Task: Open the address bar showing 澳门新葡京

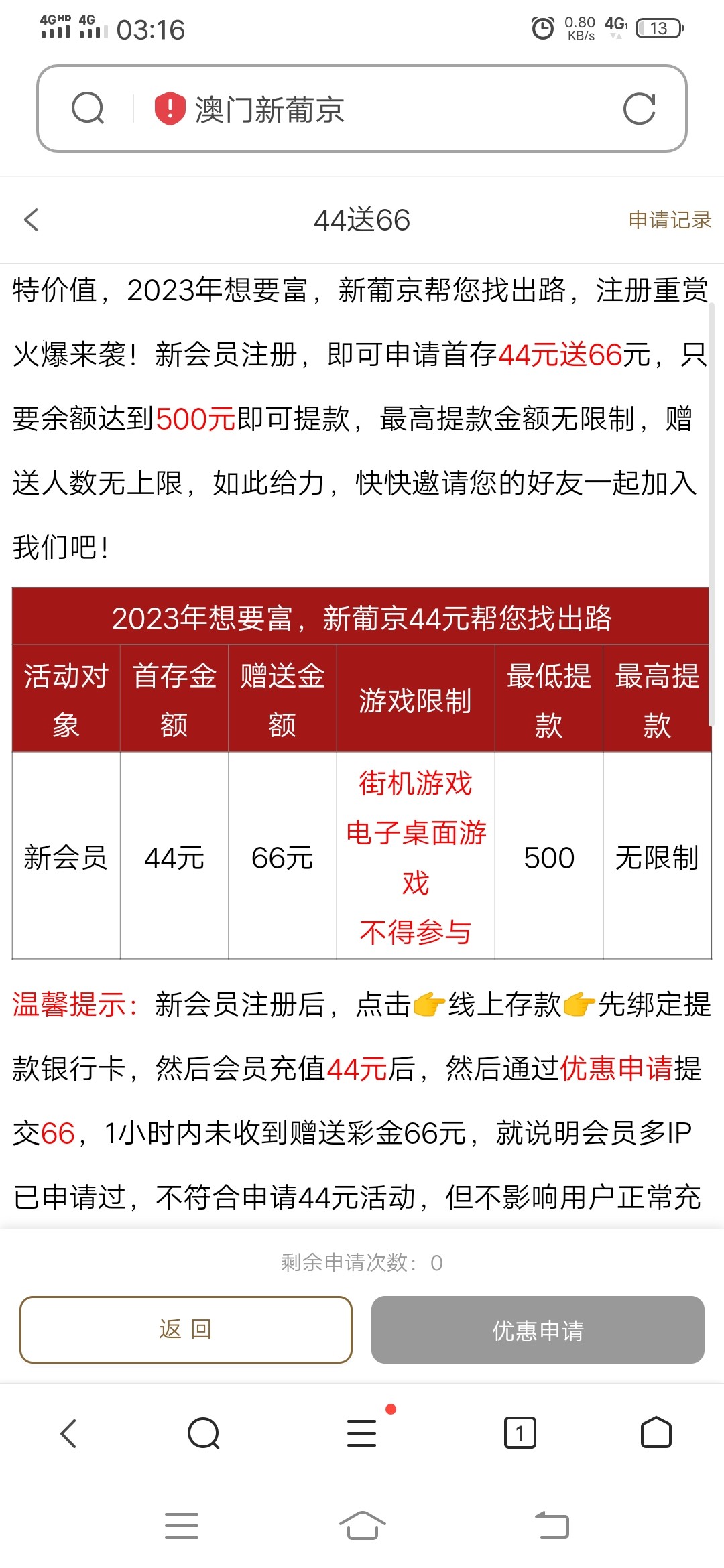Action: pyautogui.click(x=375, y=109)
